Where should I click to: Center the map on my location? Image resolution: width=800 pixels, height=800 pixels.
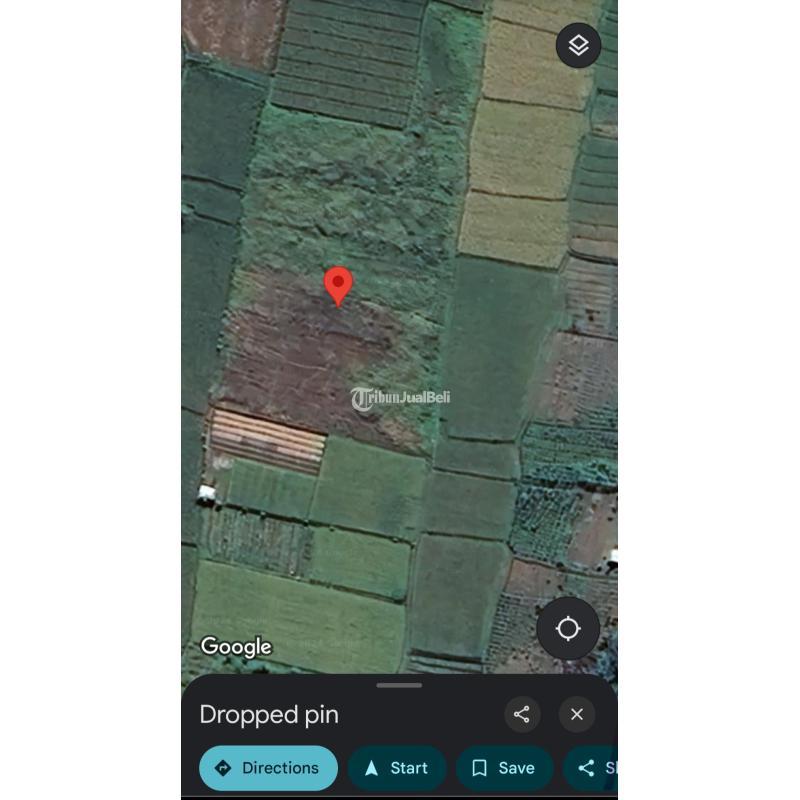point(568,628)
